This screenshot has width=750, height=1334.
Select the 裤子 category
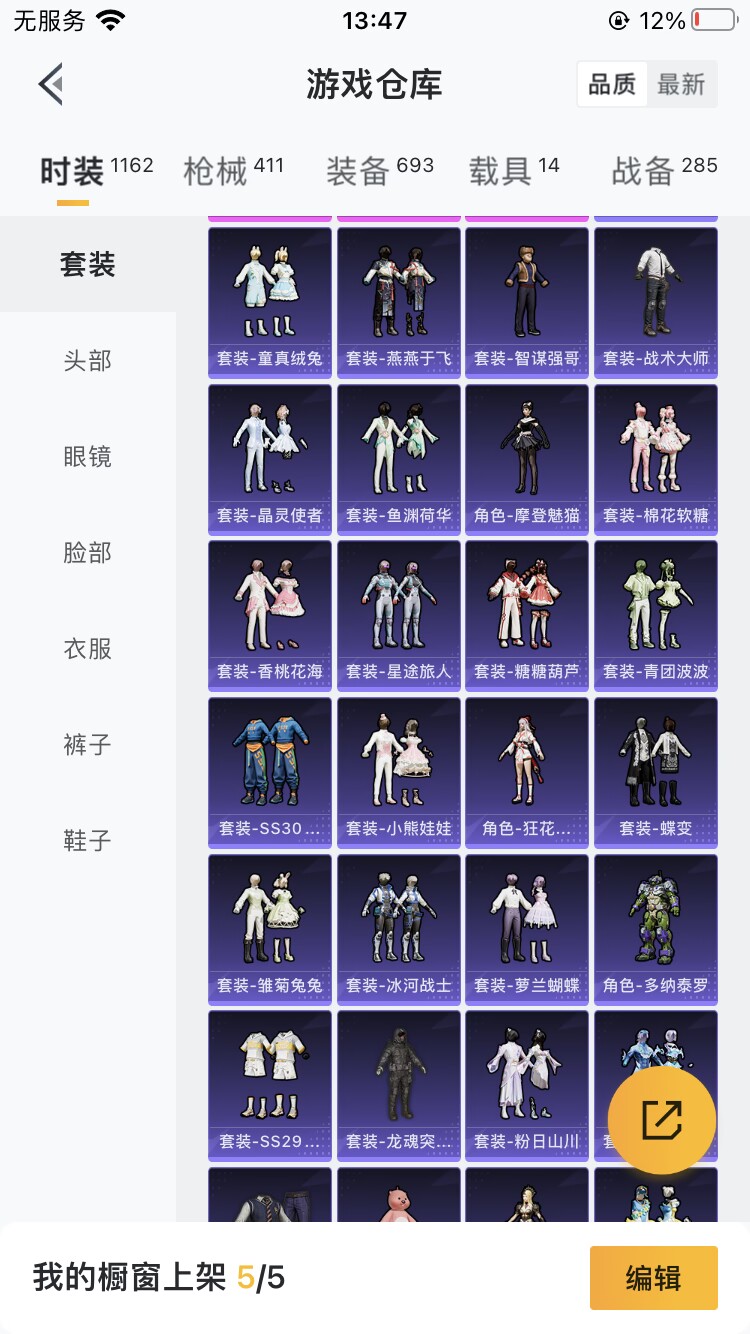pyautogui.click(x=88, y=744)
